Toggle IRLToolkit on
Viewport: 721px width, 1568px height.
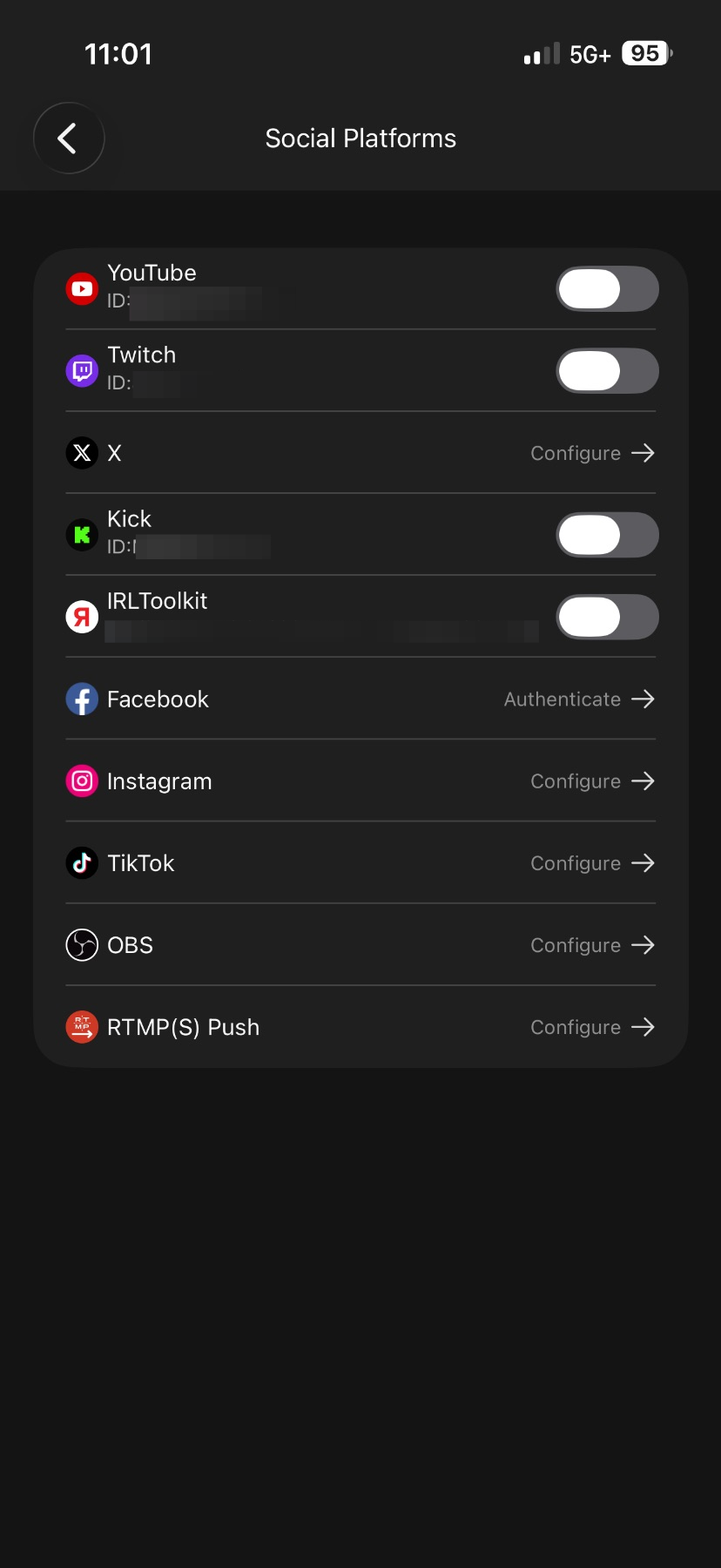(x=607, y=616)
